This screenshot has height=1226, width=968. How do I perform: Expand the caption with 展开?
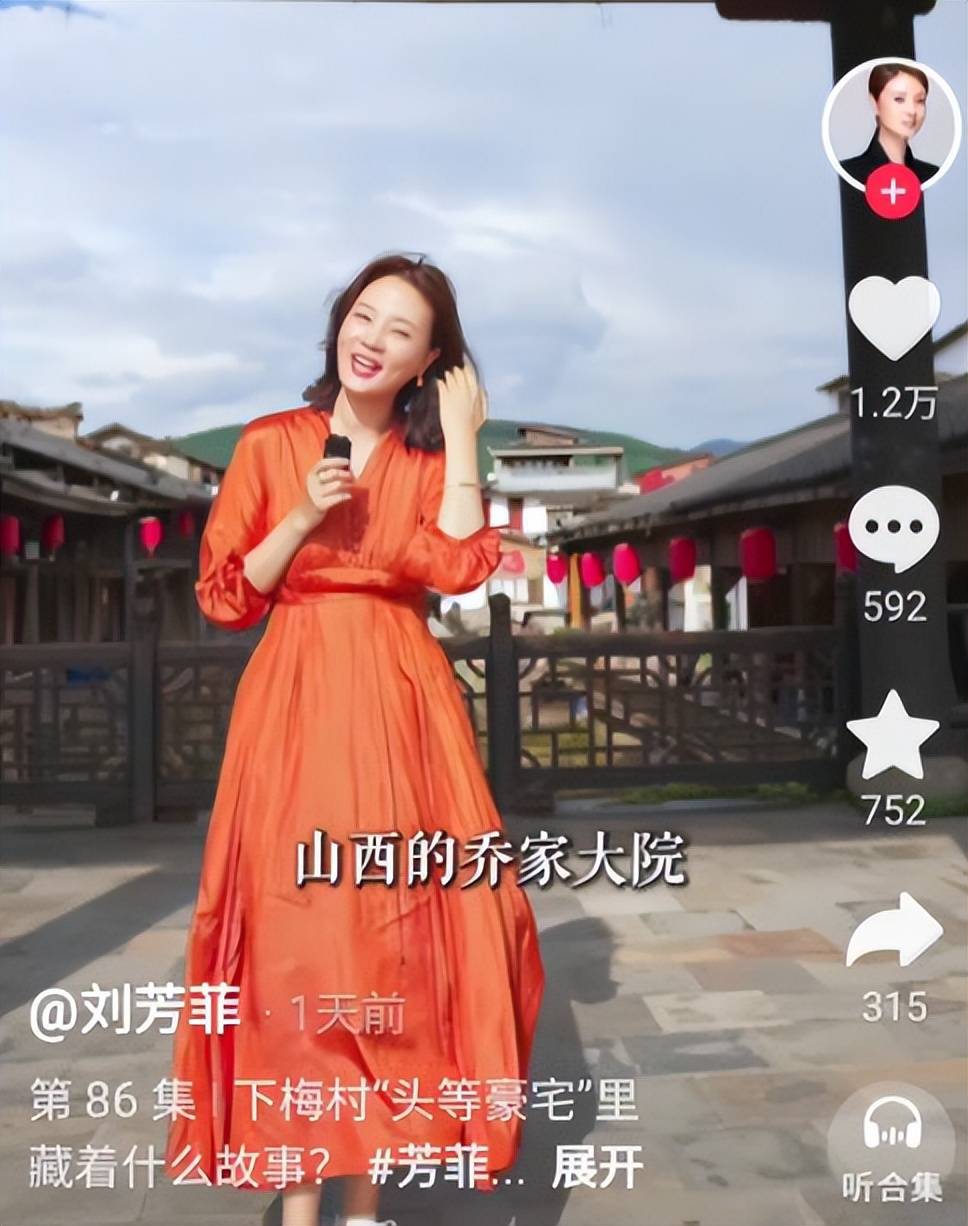coord(597,1167)
